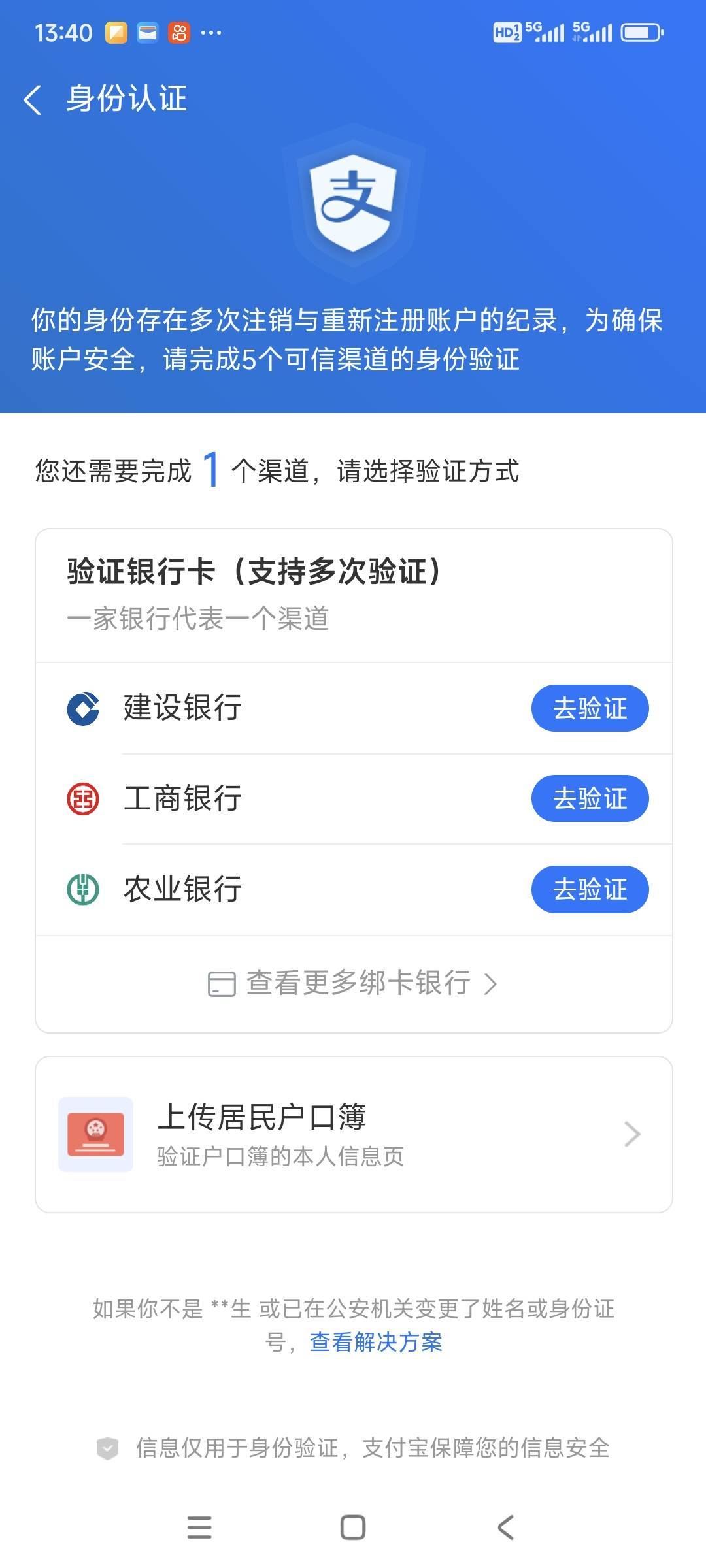Open recent apps menu
706x1568 pixels.
pyautogui.click(x=199, y=1527)
